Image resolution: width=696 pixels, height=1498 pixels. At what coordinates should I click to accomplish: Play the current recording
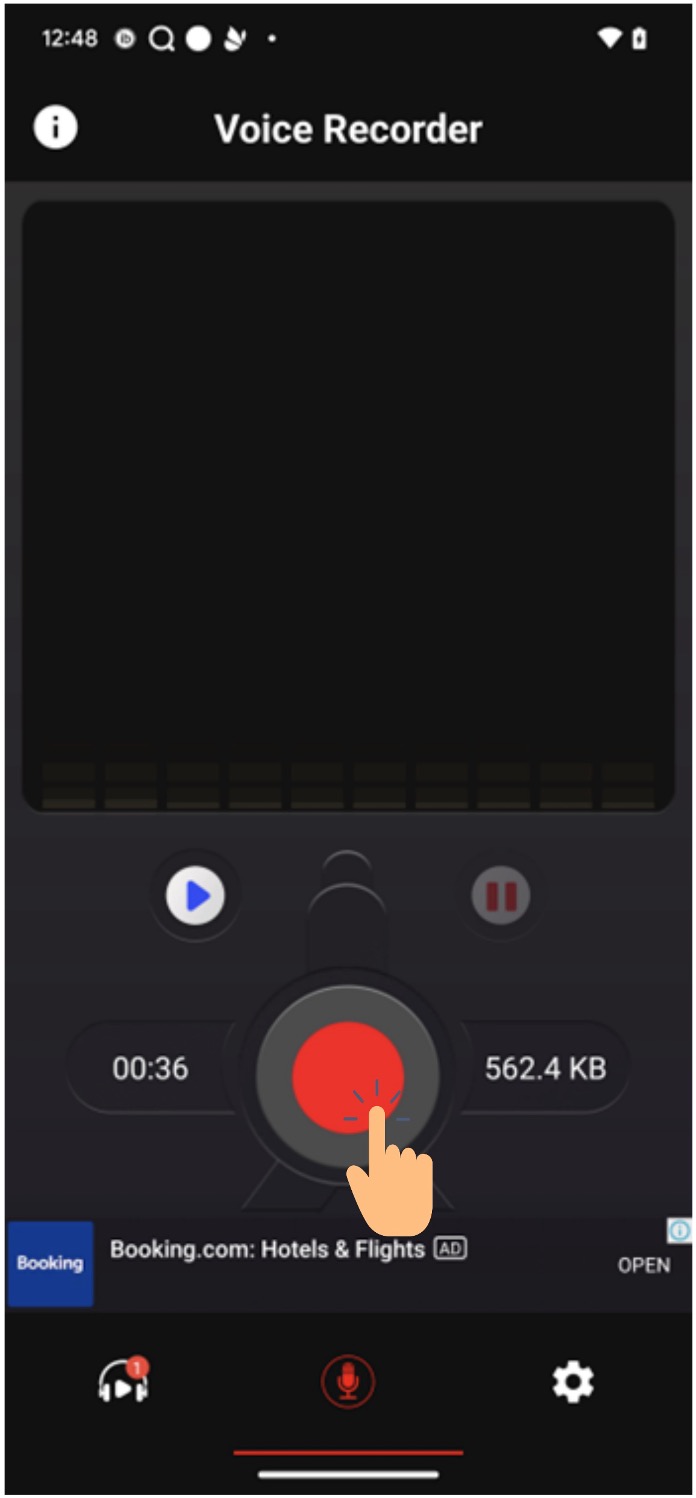pos(196,895)
